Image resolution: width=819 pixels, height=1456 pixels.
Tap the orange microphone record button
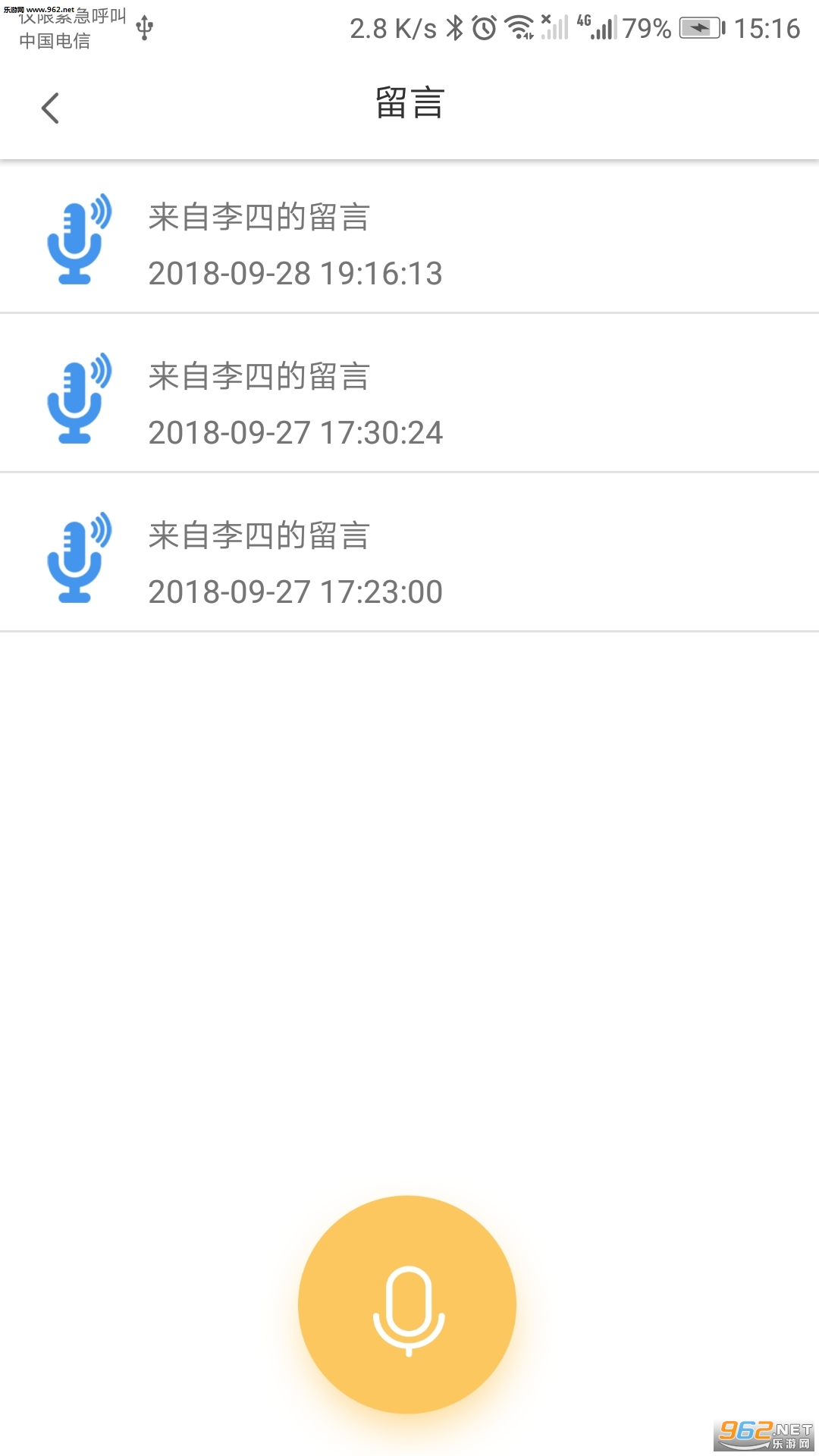click(x=407, y=1304)
